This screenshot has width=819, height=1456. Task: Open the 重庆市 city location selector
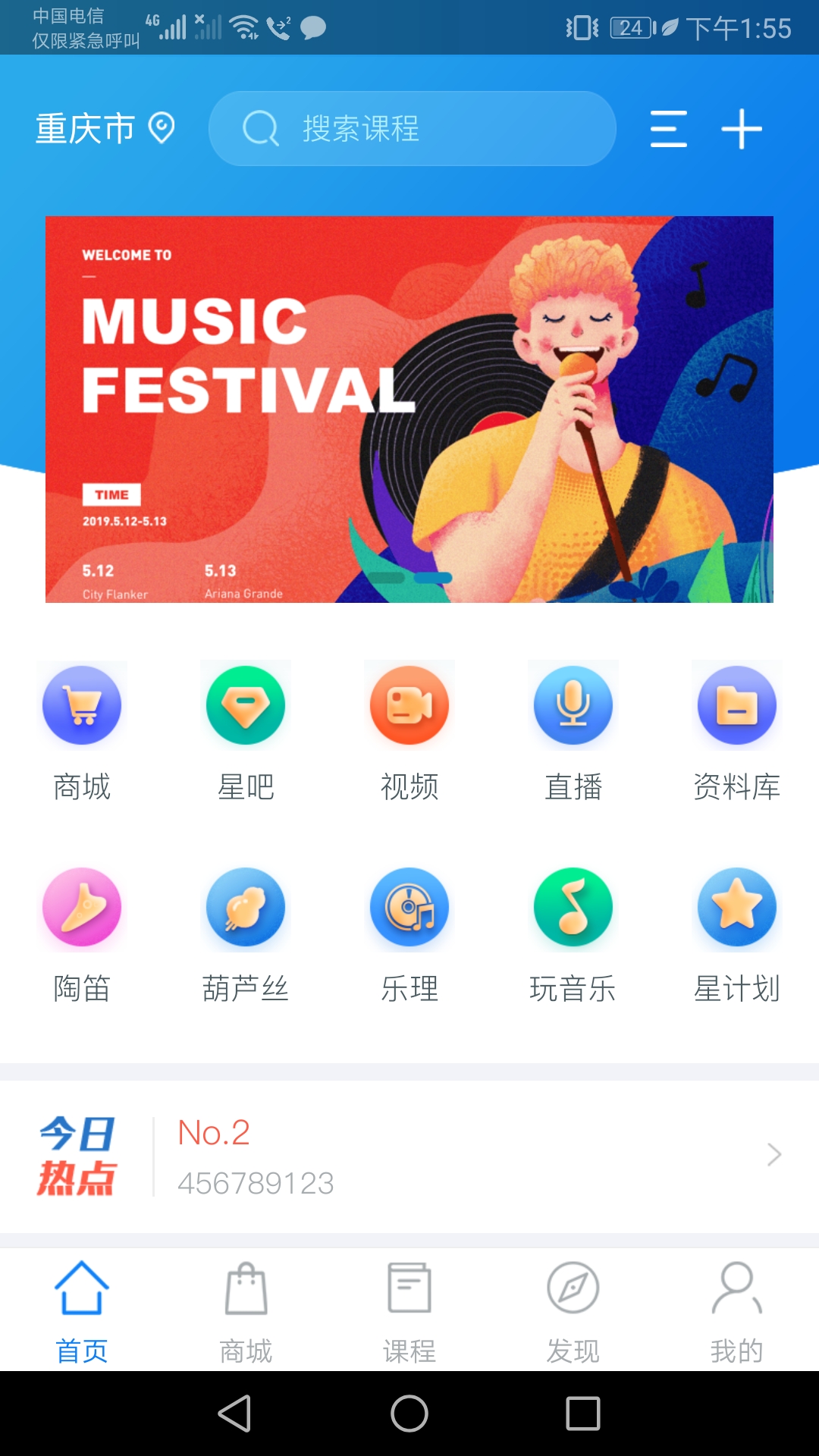pos(105,128)
